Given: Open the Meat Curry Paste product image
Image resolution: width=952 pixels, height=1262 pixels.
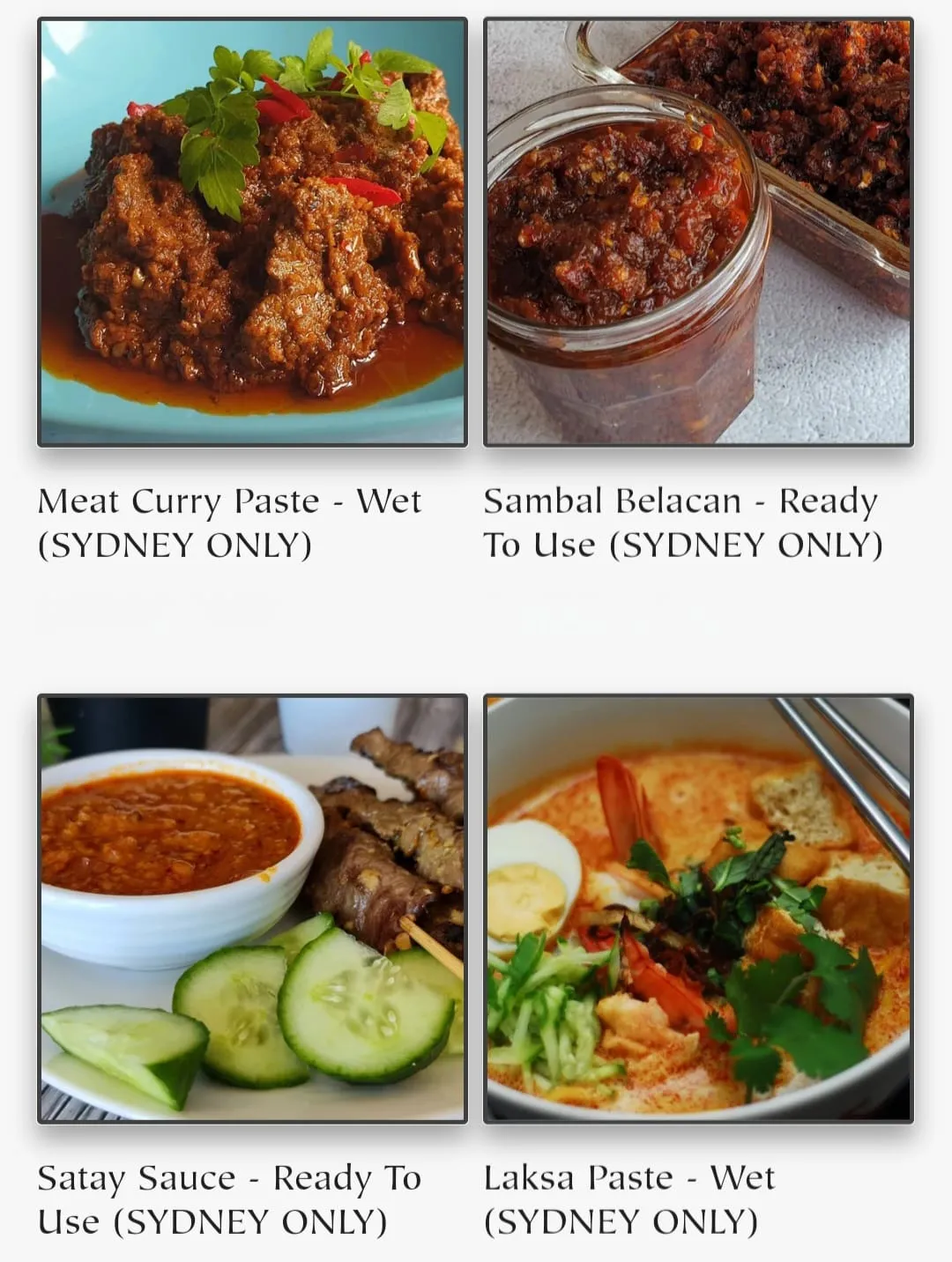Looking at the screenshot, I should coord(252,232).
